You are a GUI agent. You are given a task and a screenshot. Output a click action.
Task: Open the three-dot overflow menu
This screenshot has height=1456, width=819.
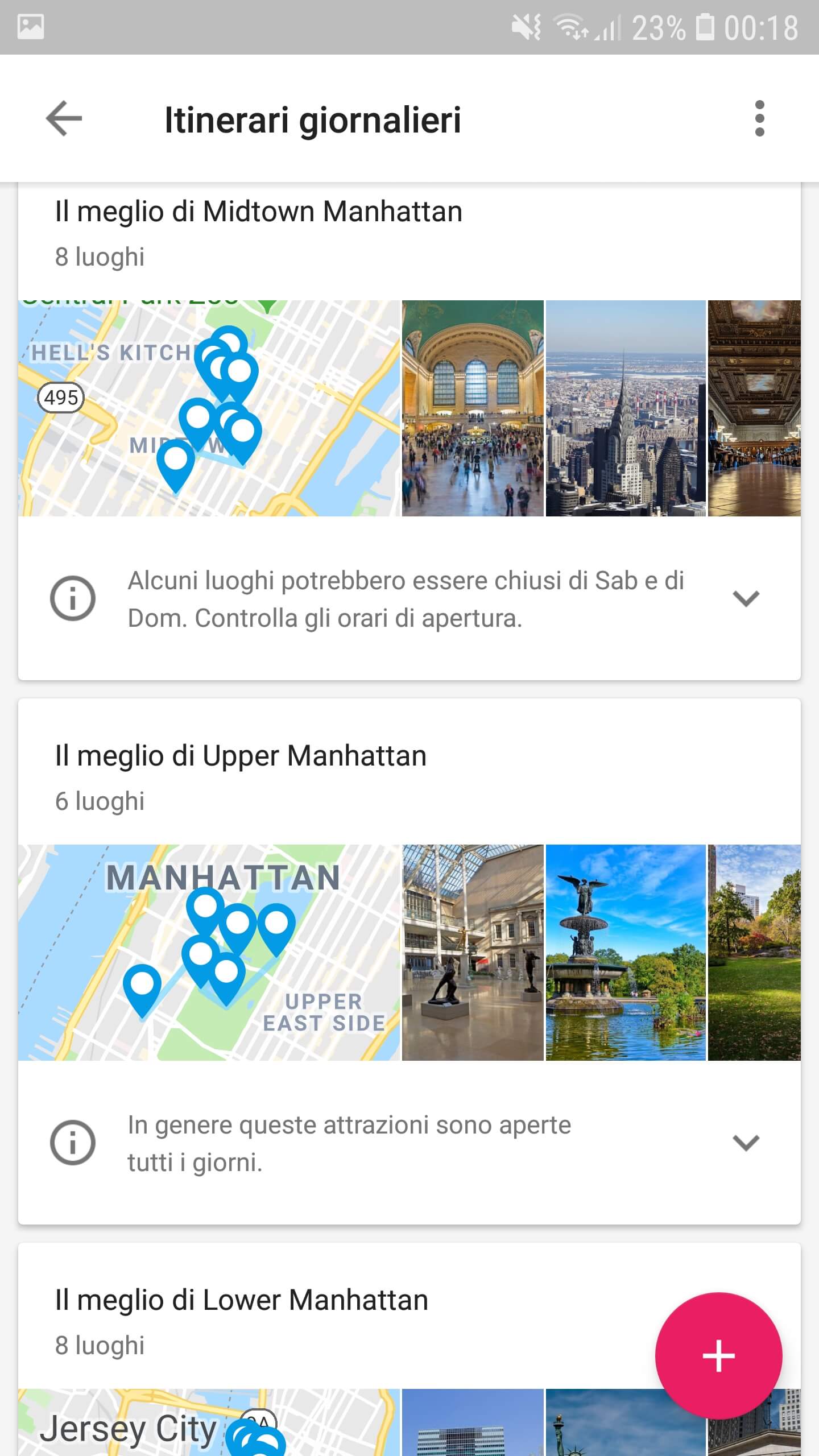(x=759, y=119)
